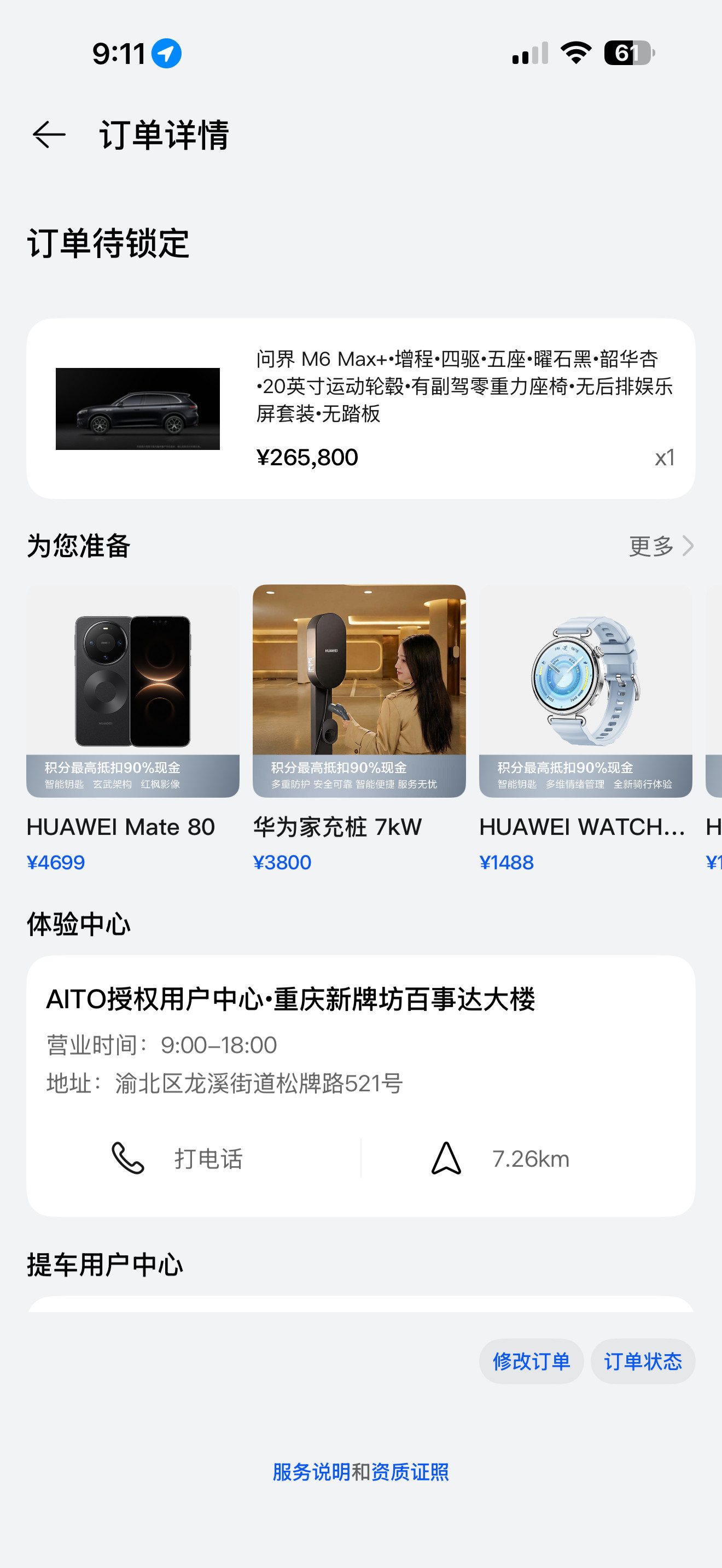Click the 修改订单 button

click(x=531, y=1362)
